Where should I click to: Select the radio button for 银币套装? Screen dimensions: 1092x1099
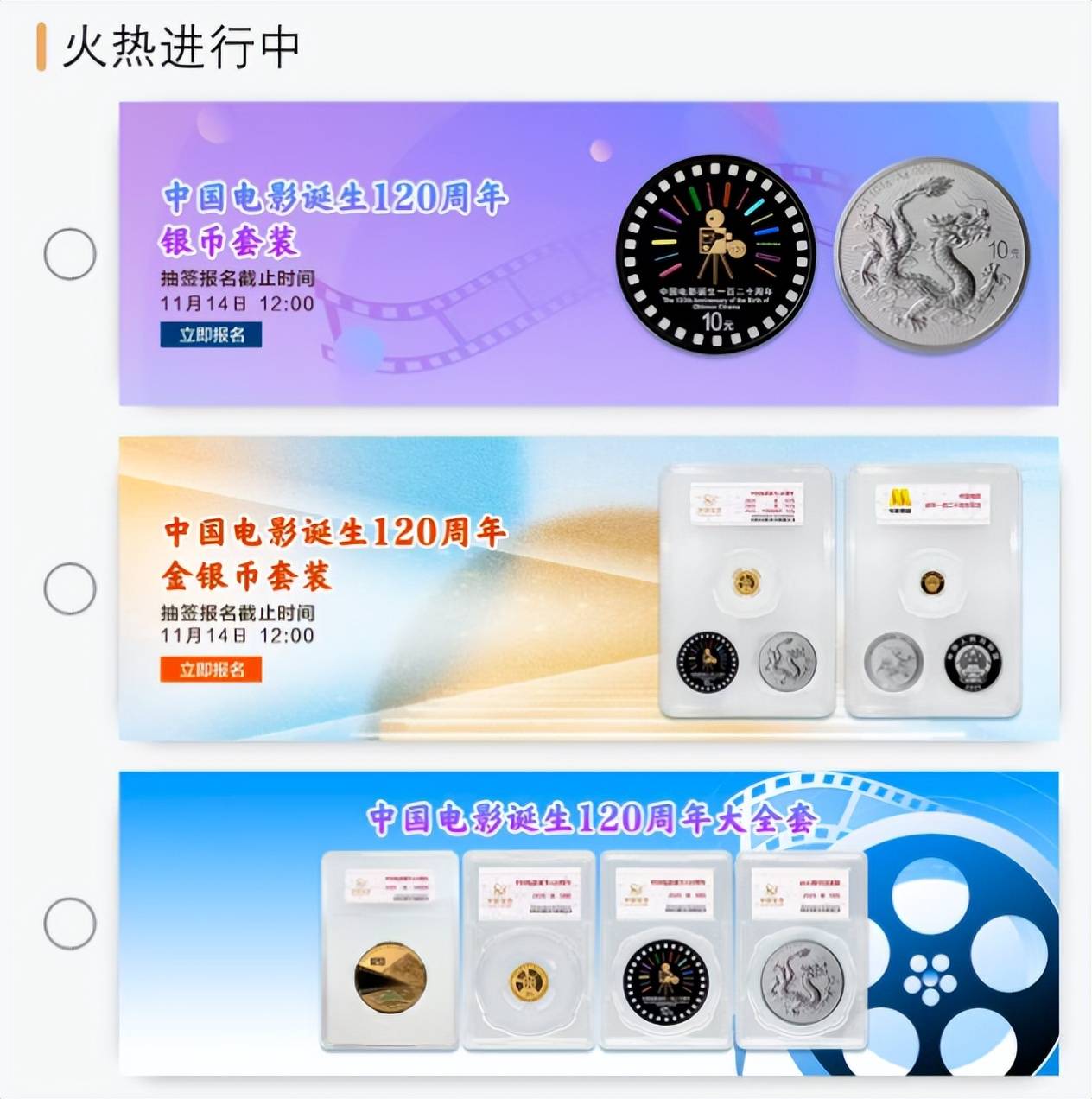click(x=70, y=254)
